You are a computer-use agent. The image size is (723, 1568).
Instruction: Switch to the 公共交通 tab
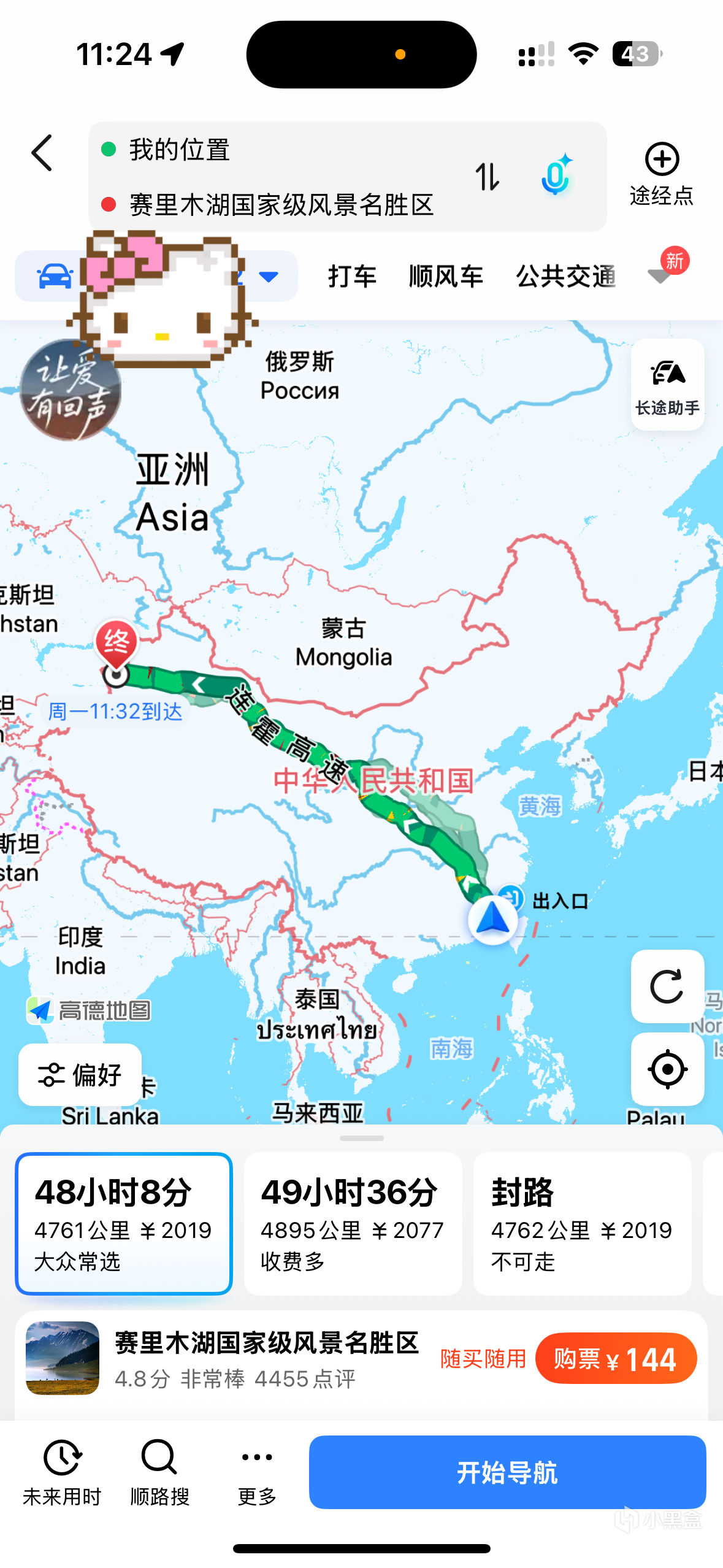(565, 277)
